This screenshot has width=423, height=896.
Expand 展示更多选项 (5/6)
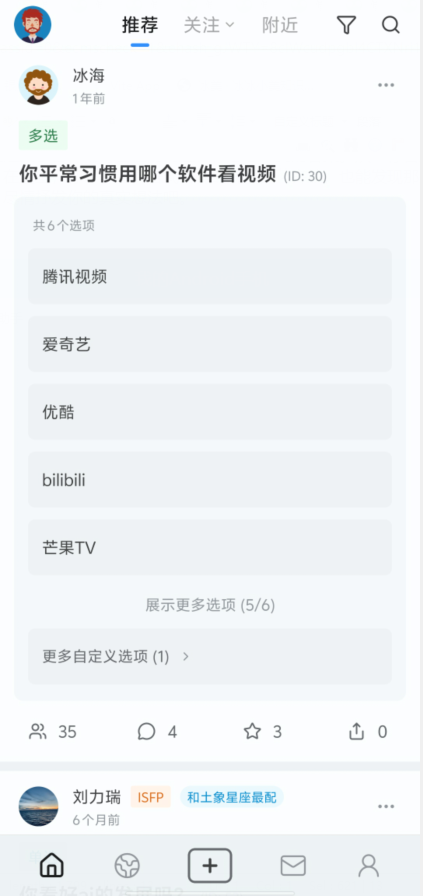[210, 605]
